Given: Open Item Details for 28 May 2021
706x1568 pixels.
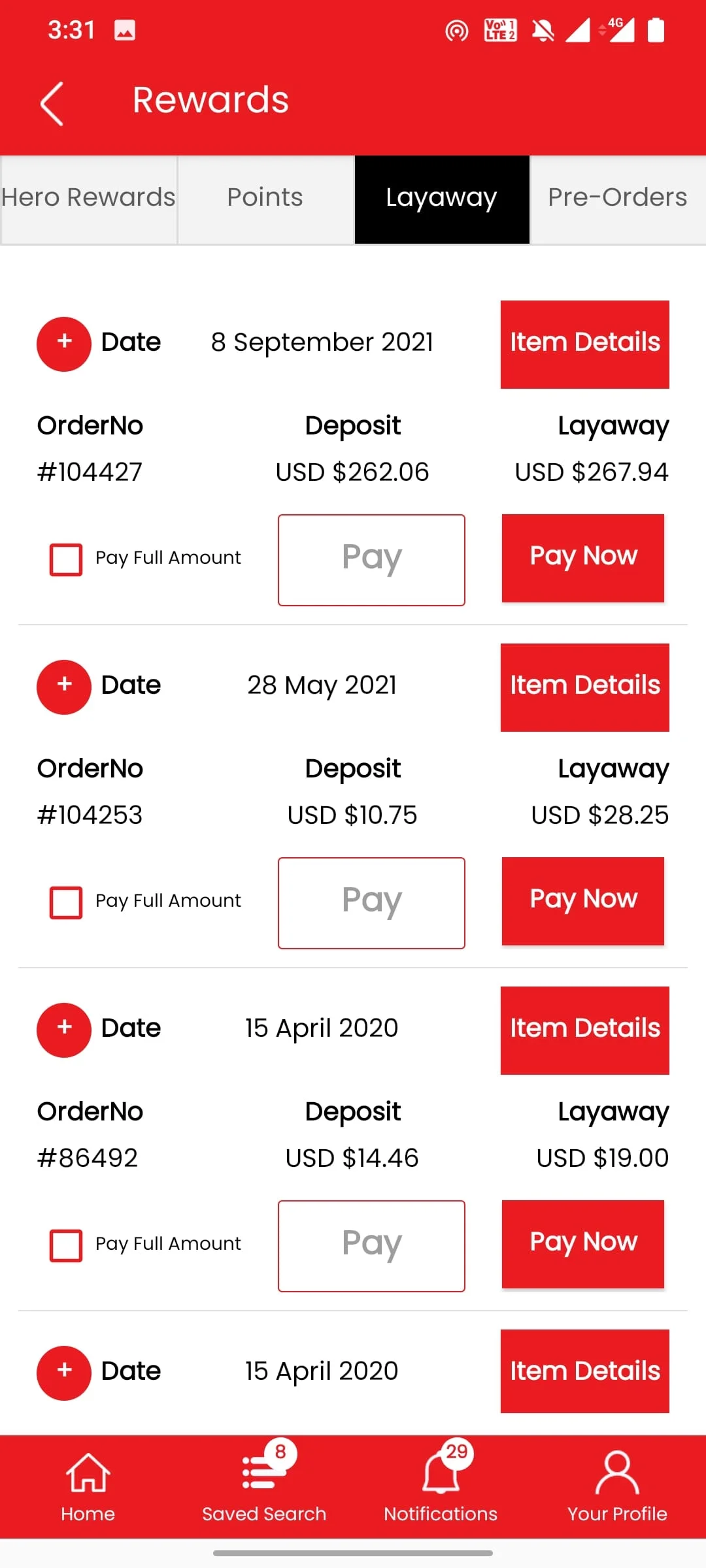Looking at the screenshot, I should pos(584,687).
